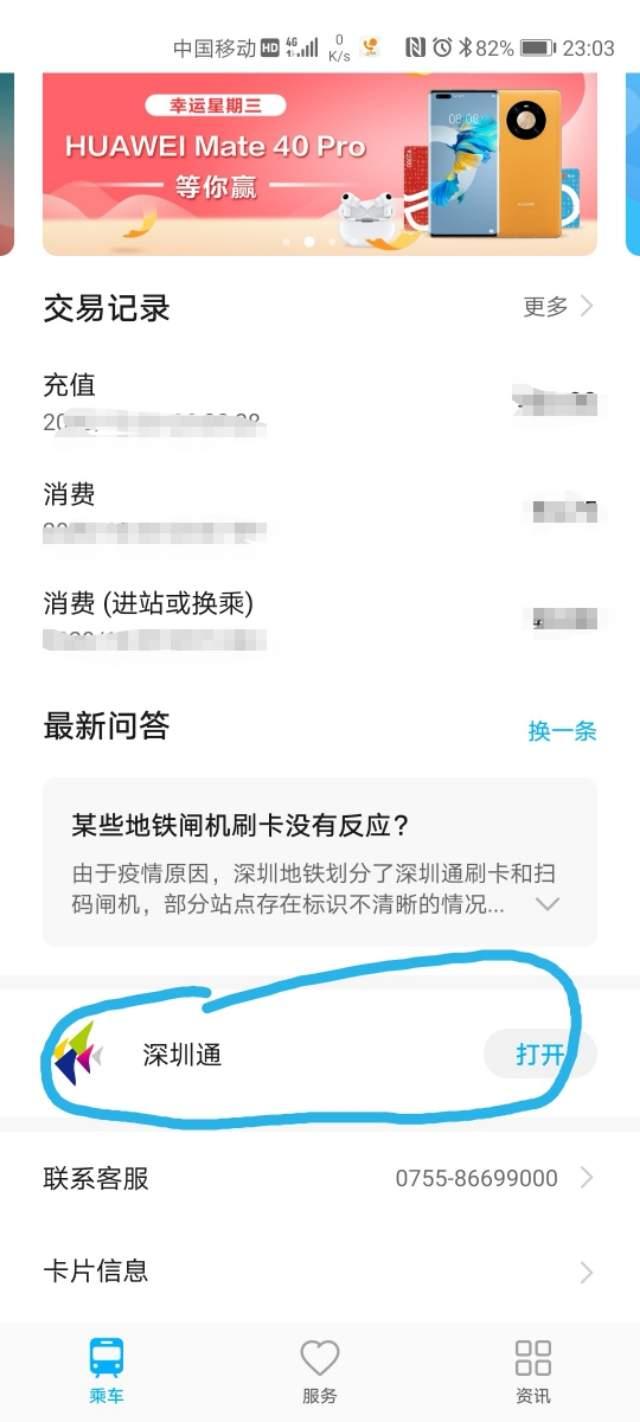
Task: Switch to the 乘车 tab
Action: tap(106, 1371)
